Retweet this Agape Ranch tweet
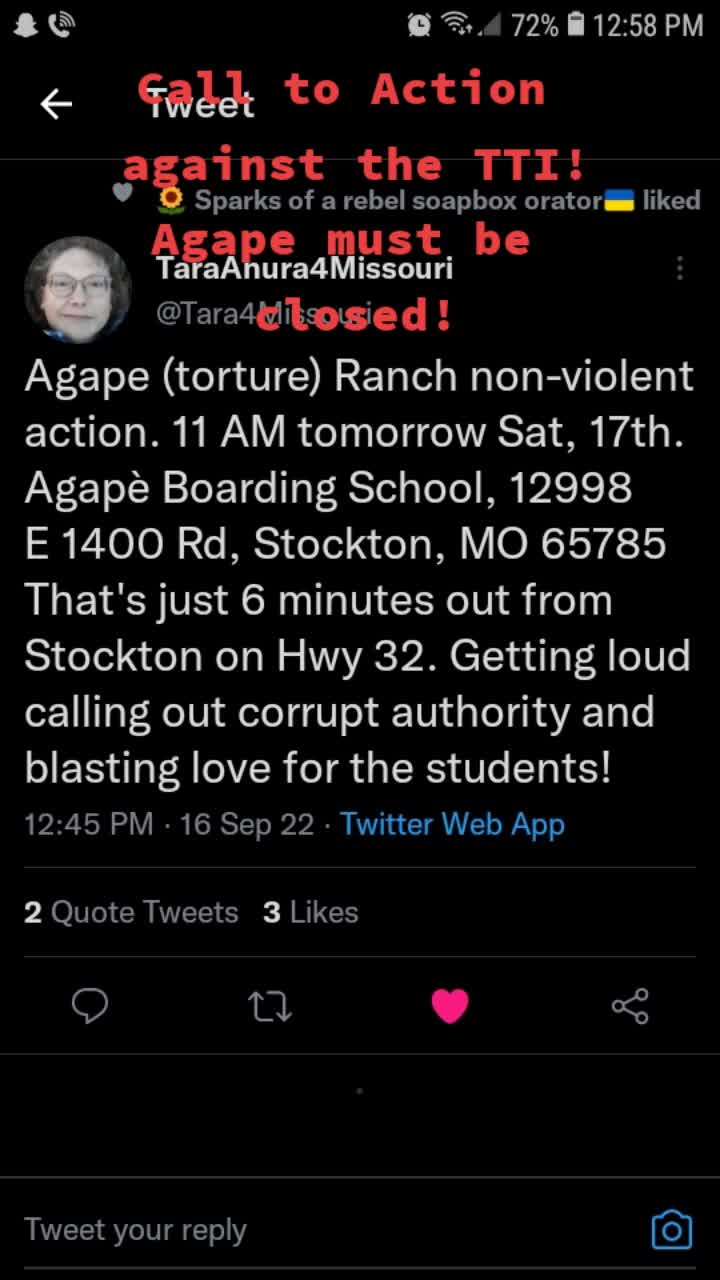This screenshot has width=720, height=1280. pos(269,1006)
